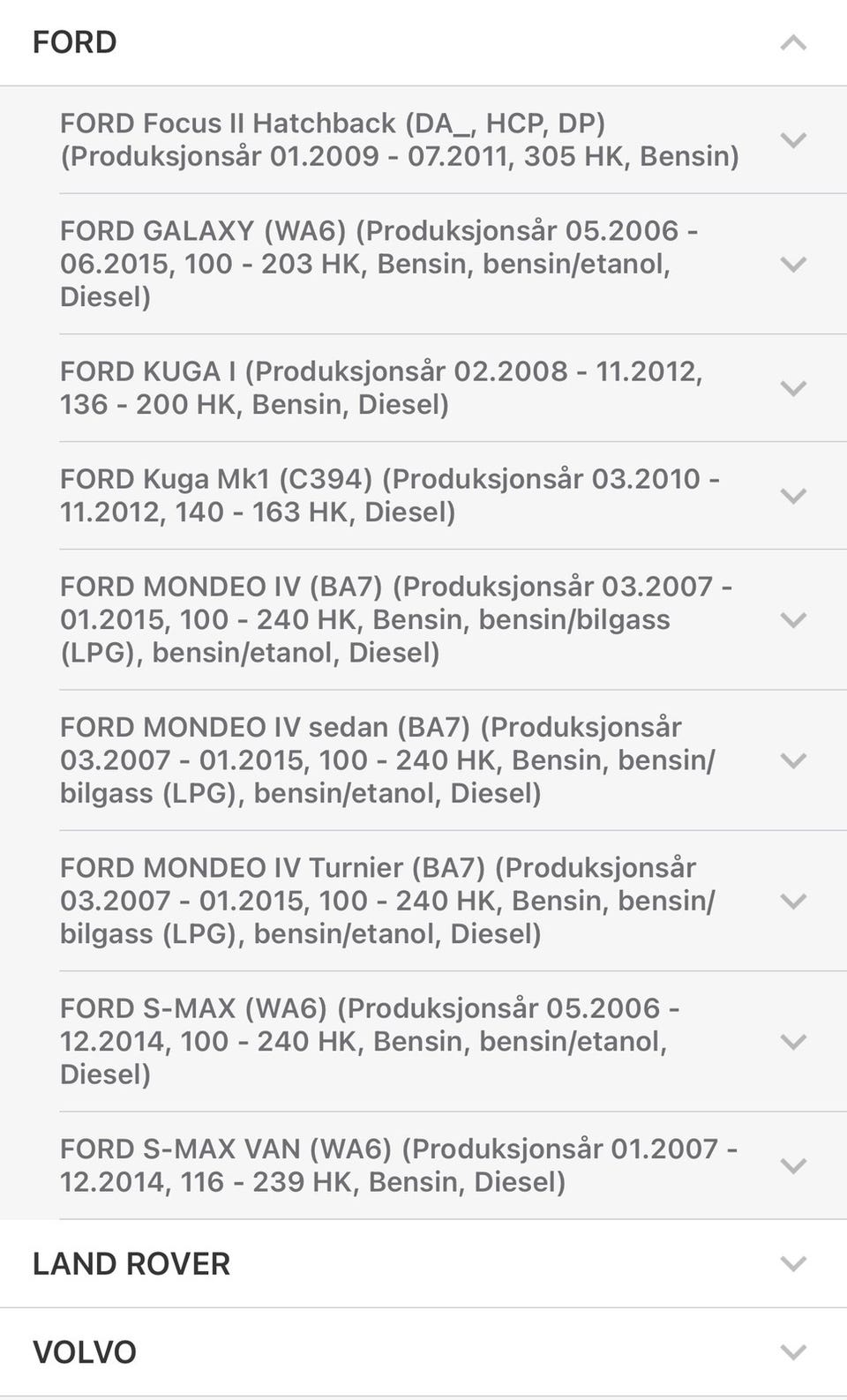847x1400 pixels.
Task: Expand the VOLVO section
Action: 423,1351
